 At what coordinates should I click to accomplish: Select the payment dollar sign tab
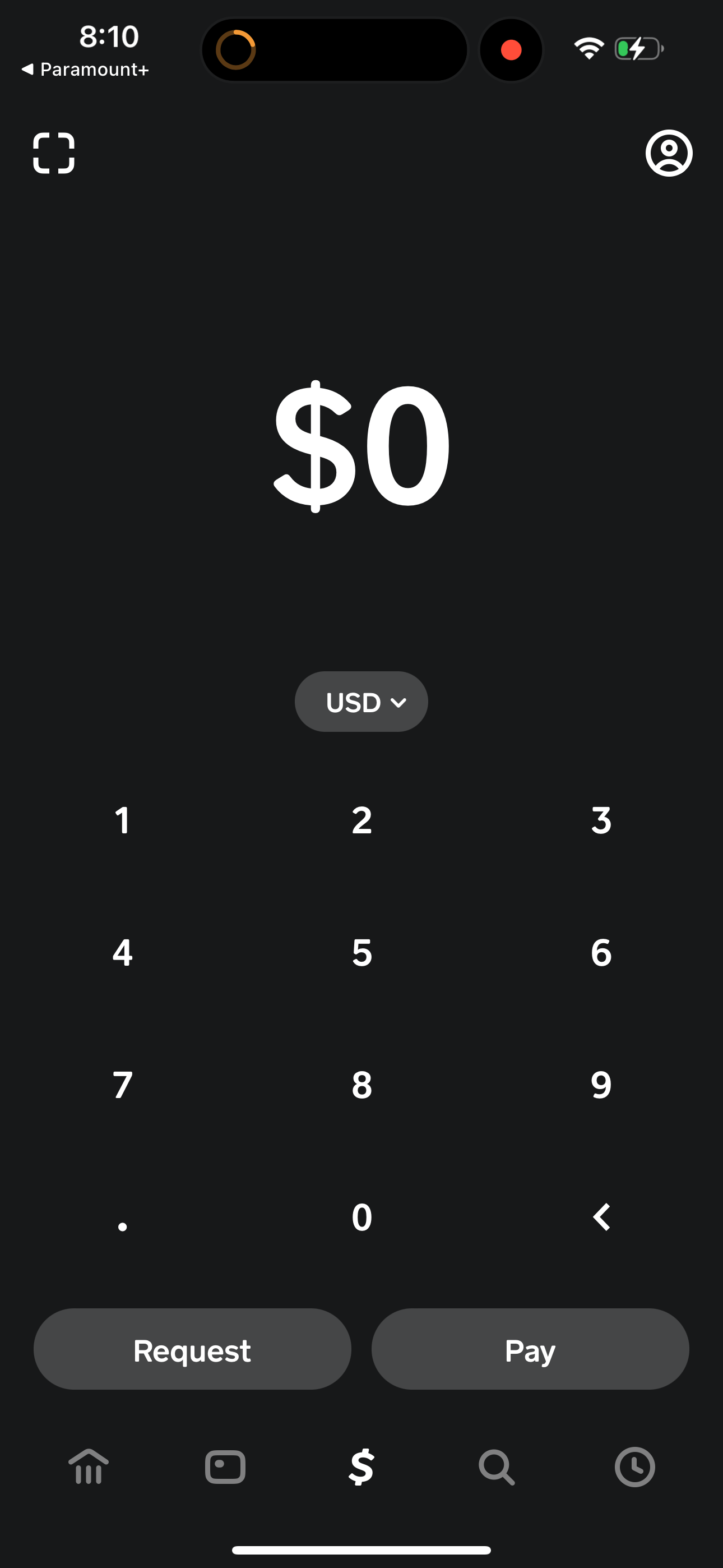(361, 1467)
